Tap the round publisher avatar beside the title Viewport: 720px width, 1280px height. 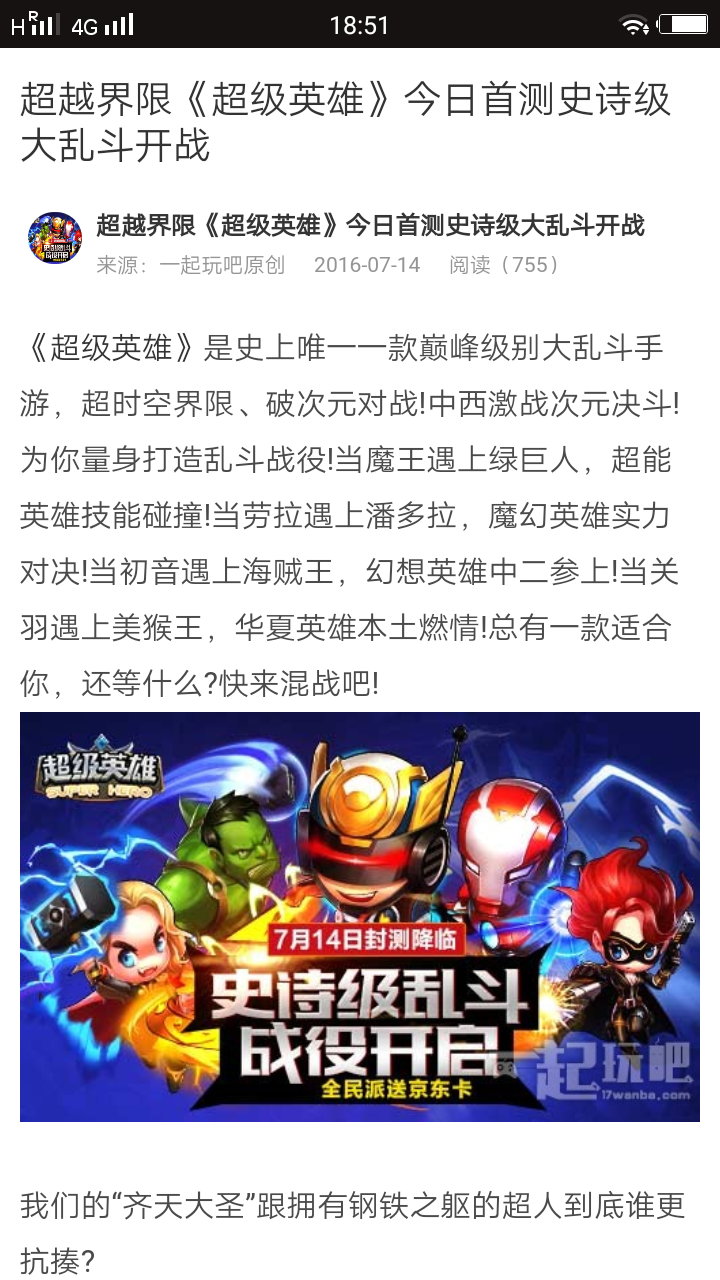coord(55,239)
